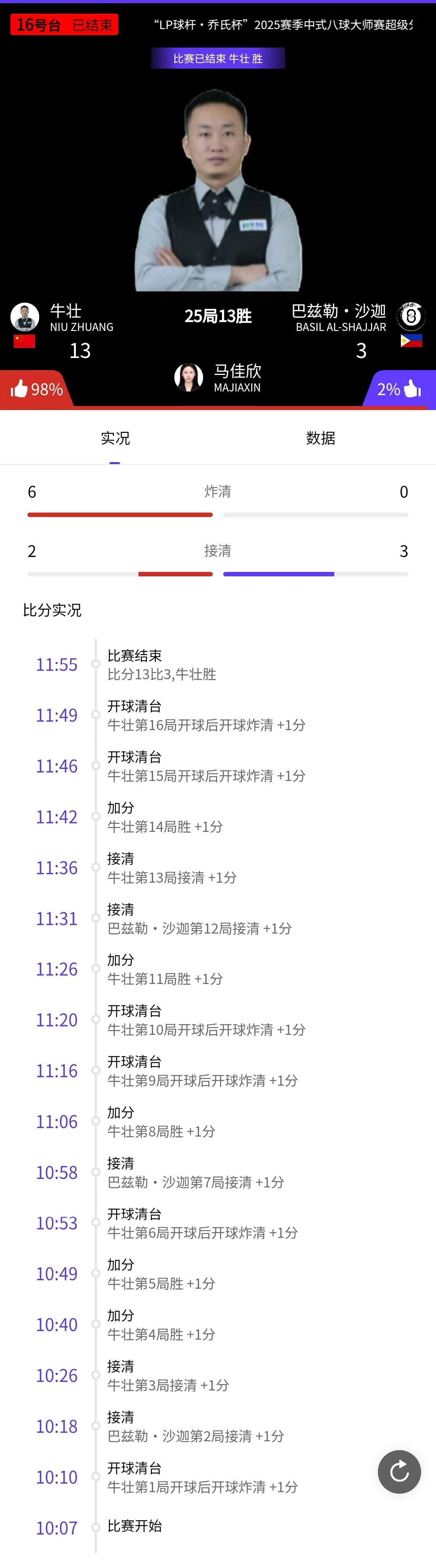Tap the floating refresh button

point(399,1472)
